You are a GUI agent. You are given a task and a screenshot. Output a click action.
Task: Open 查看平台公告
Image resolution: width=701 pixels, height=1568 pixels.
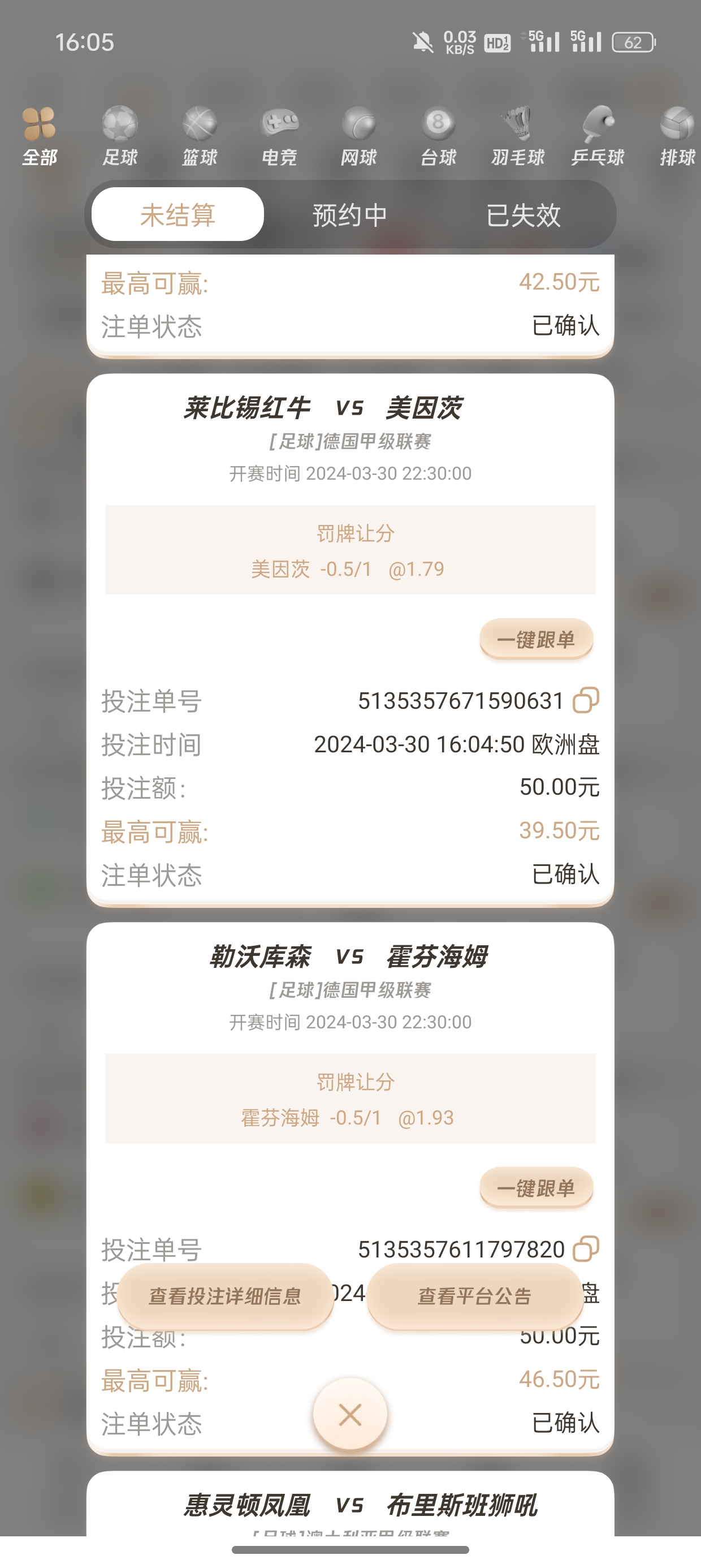(x=475, y=1296)
